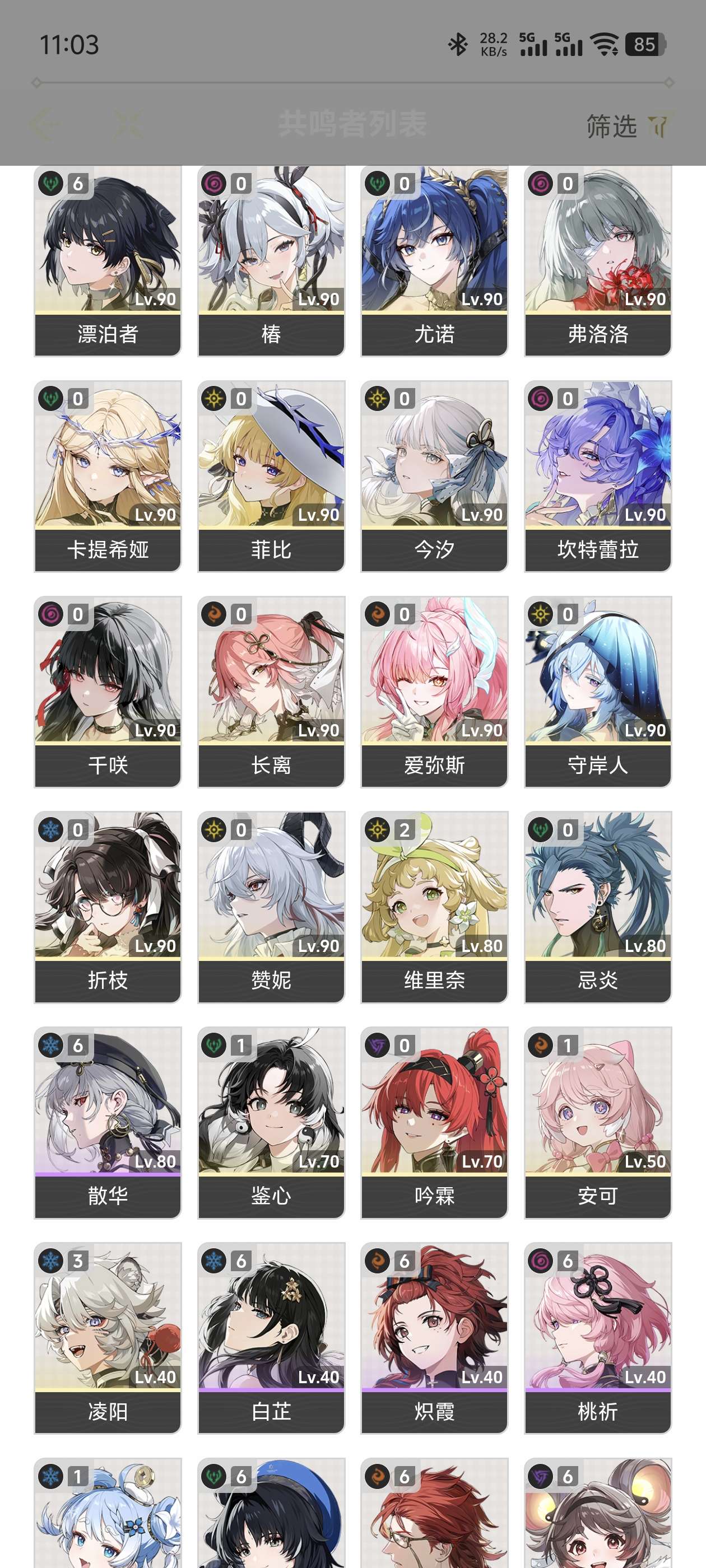Select the 今汐 card
Viewport: 706px width, 1568px height.
click(434, 477)
